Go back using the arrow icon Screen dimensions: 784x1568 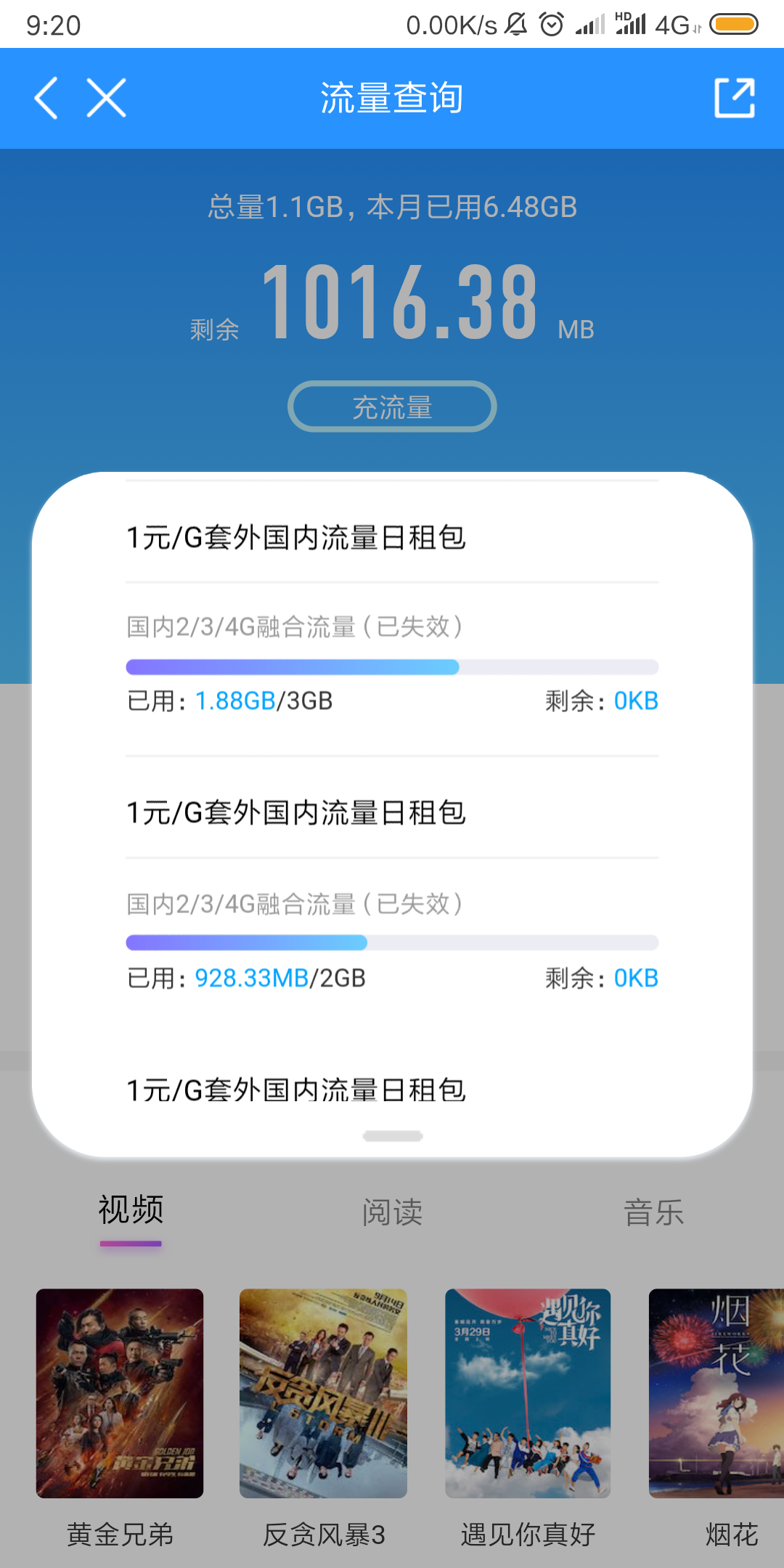(x=46, y=98)
